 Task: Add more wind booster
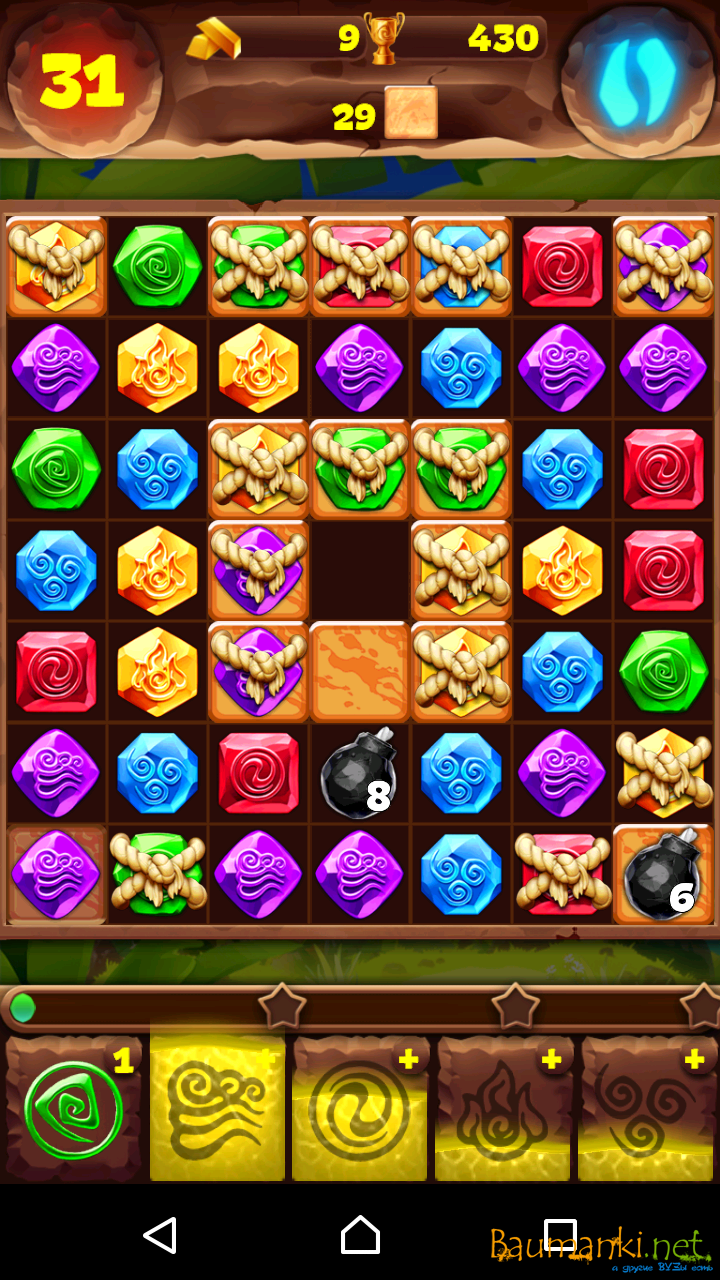tap(266, 1058)
